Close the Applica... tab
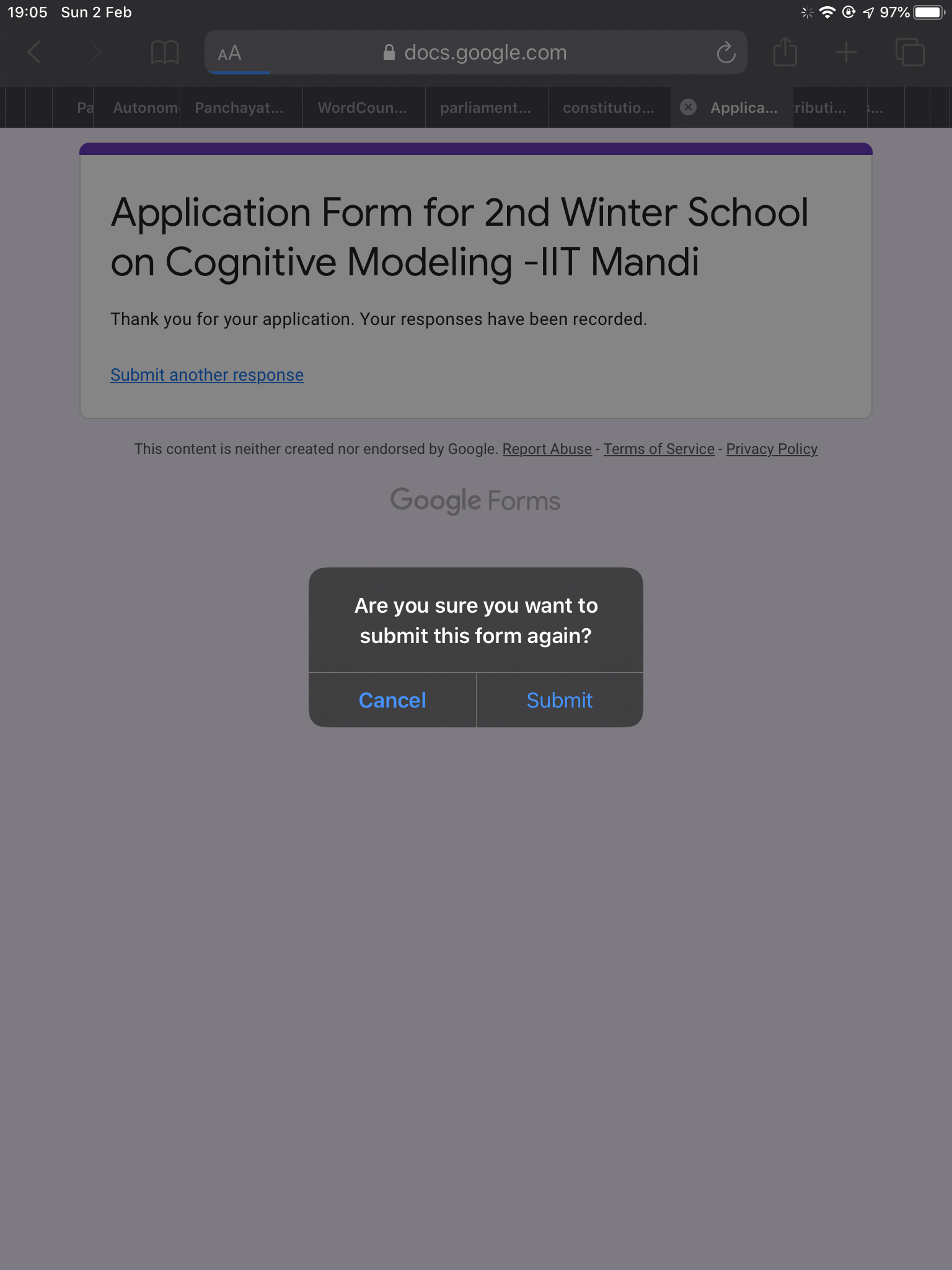Viewport: 952px width, 1270px height. tap(688, 107)
